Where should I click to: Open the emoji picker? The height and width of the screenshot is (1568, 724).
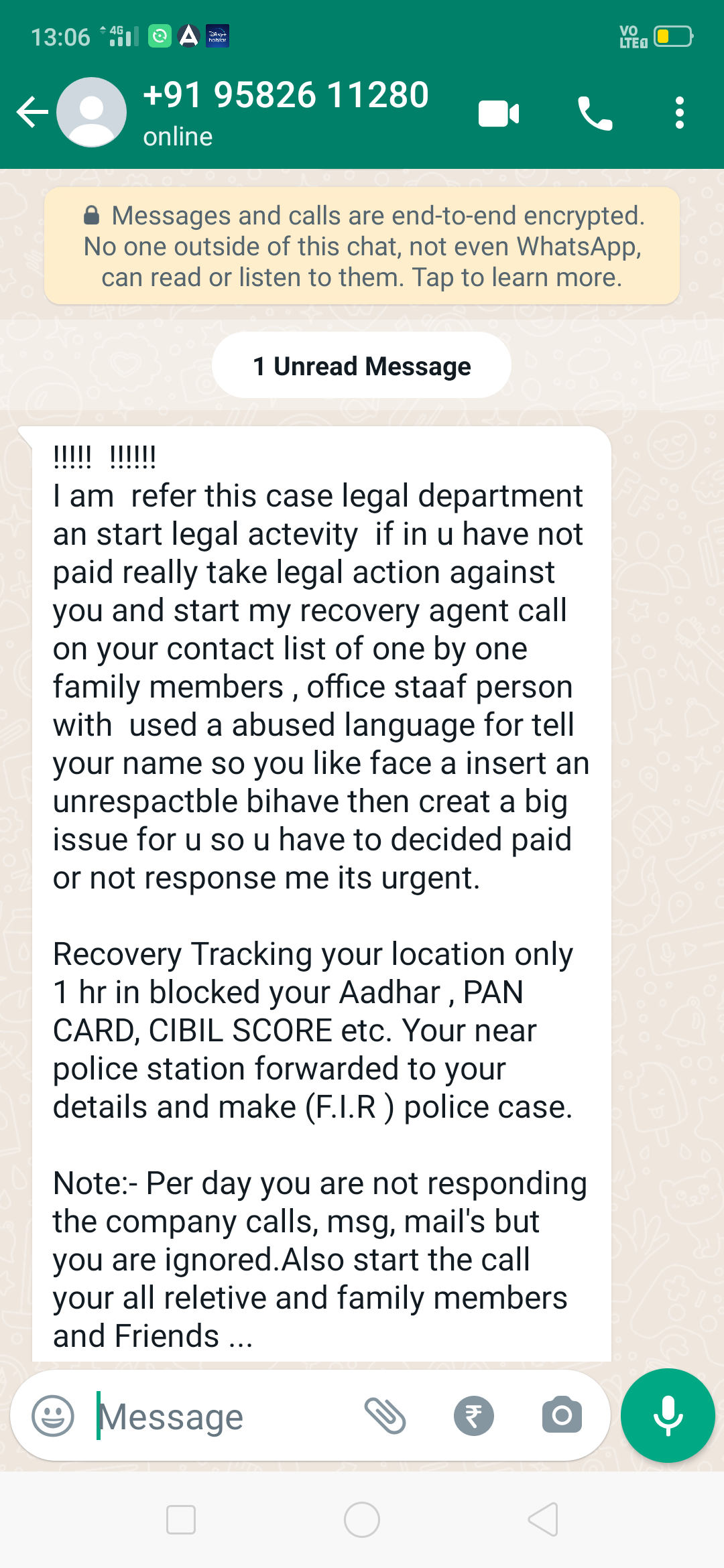click(53, 1416)
